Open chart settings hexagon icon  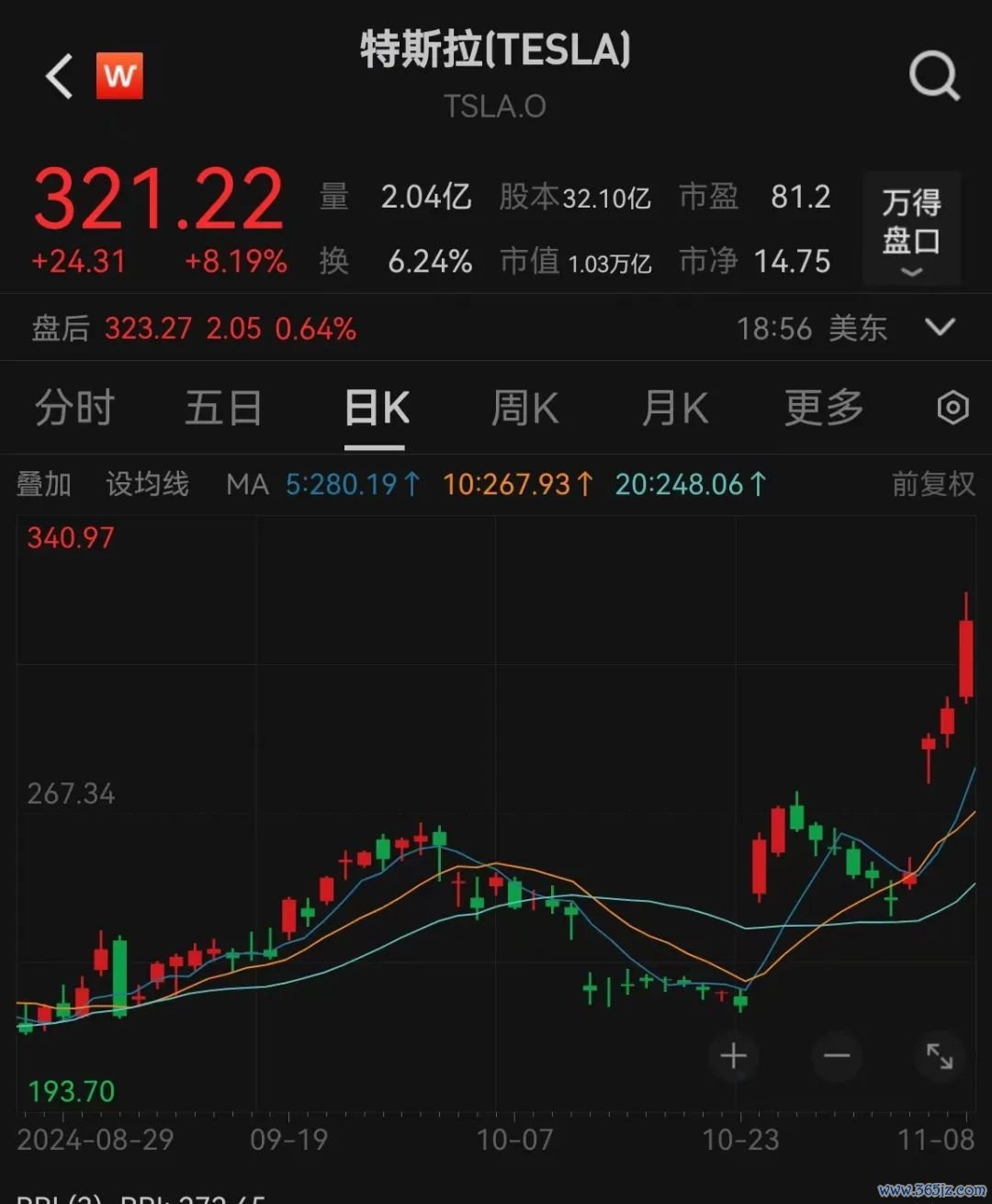[x=953, y=408]
